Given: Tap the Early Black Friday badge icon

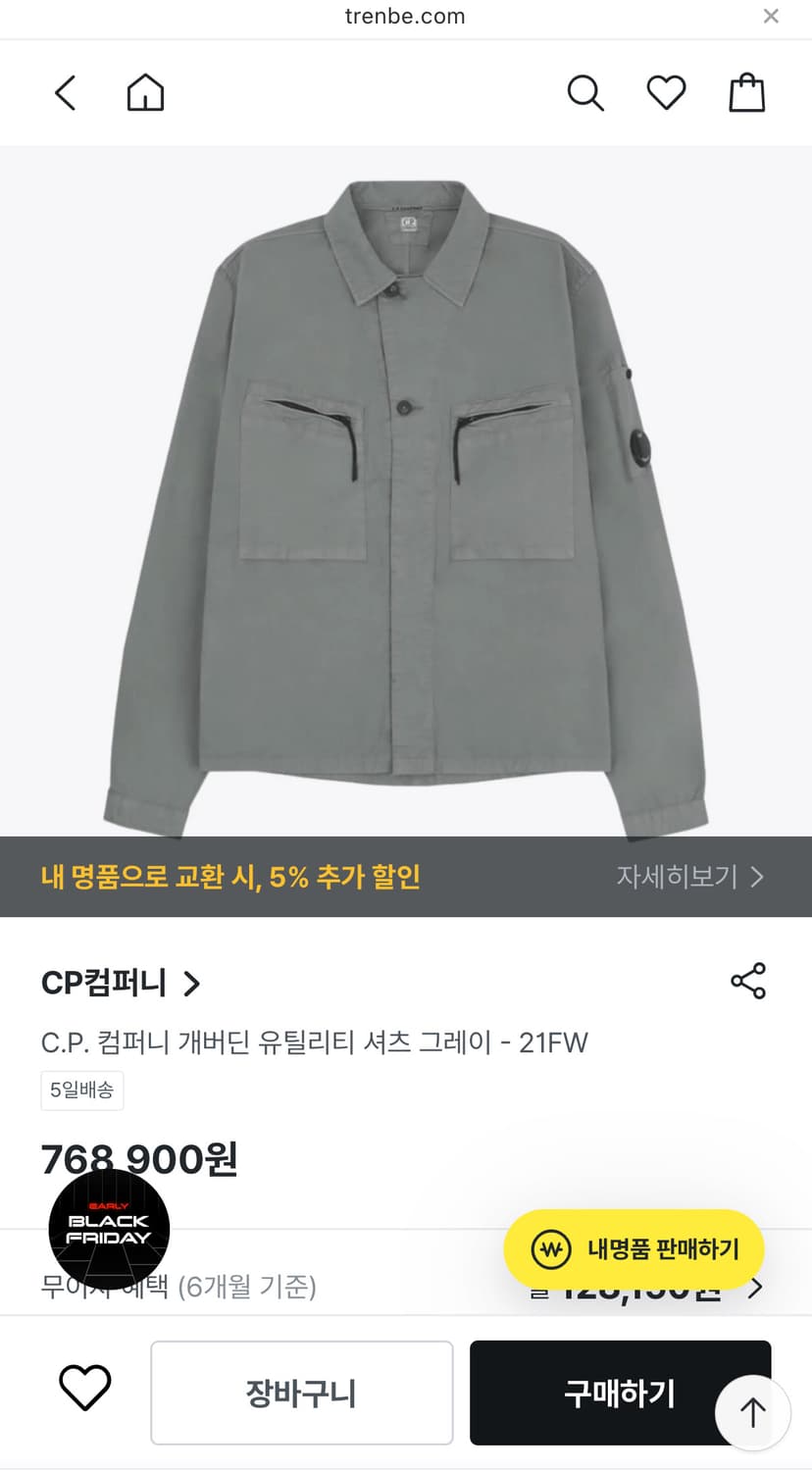Looking at the screenshot, I should (x=108, y=1229).
